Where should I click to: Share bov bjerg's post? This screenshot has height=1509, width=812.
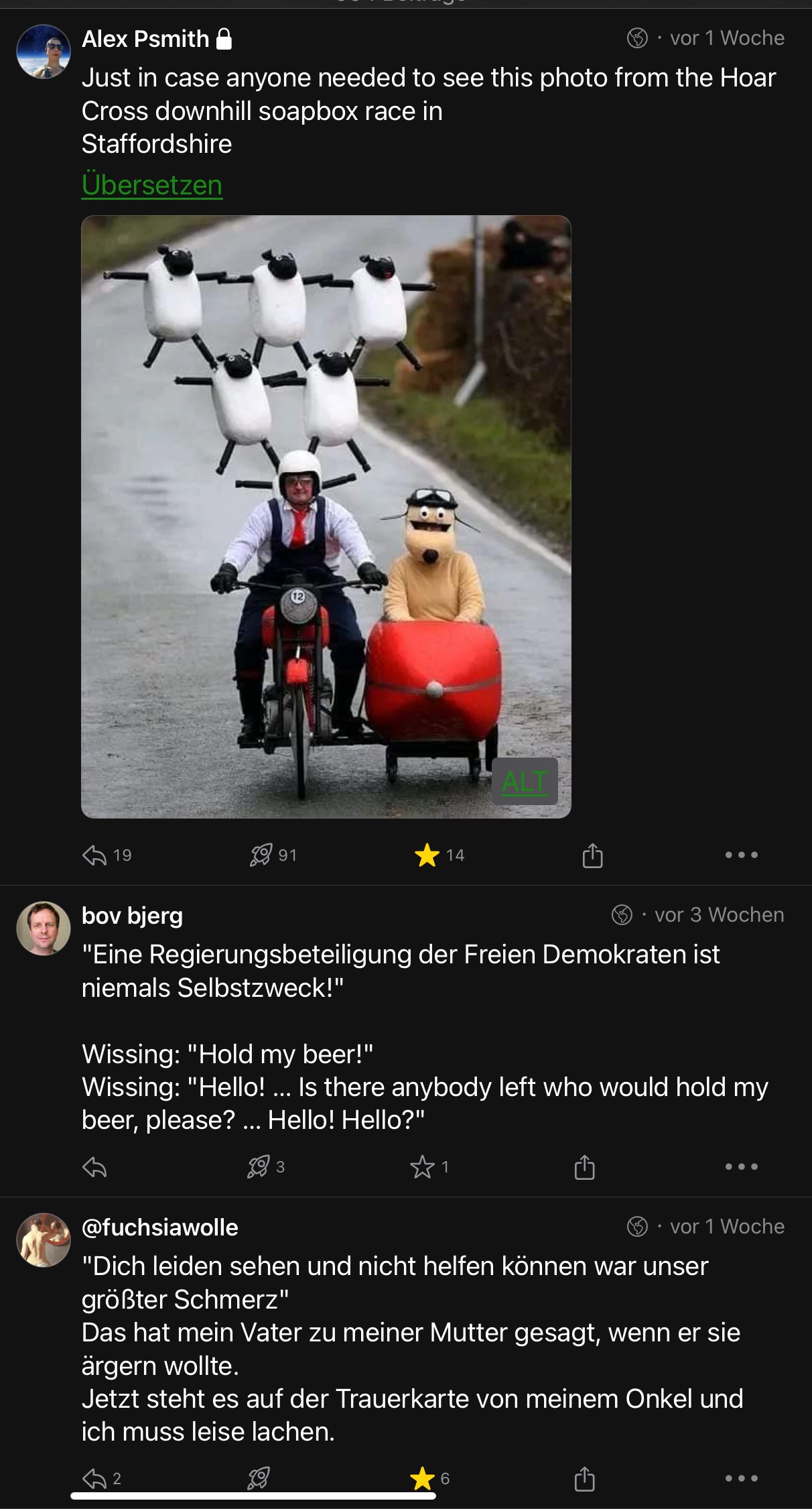(584, 1168)
